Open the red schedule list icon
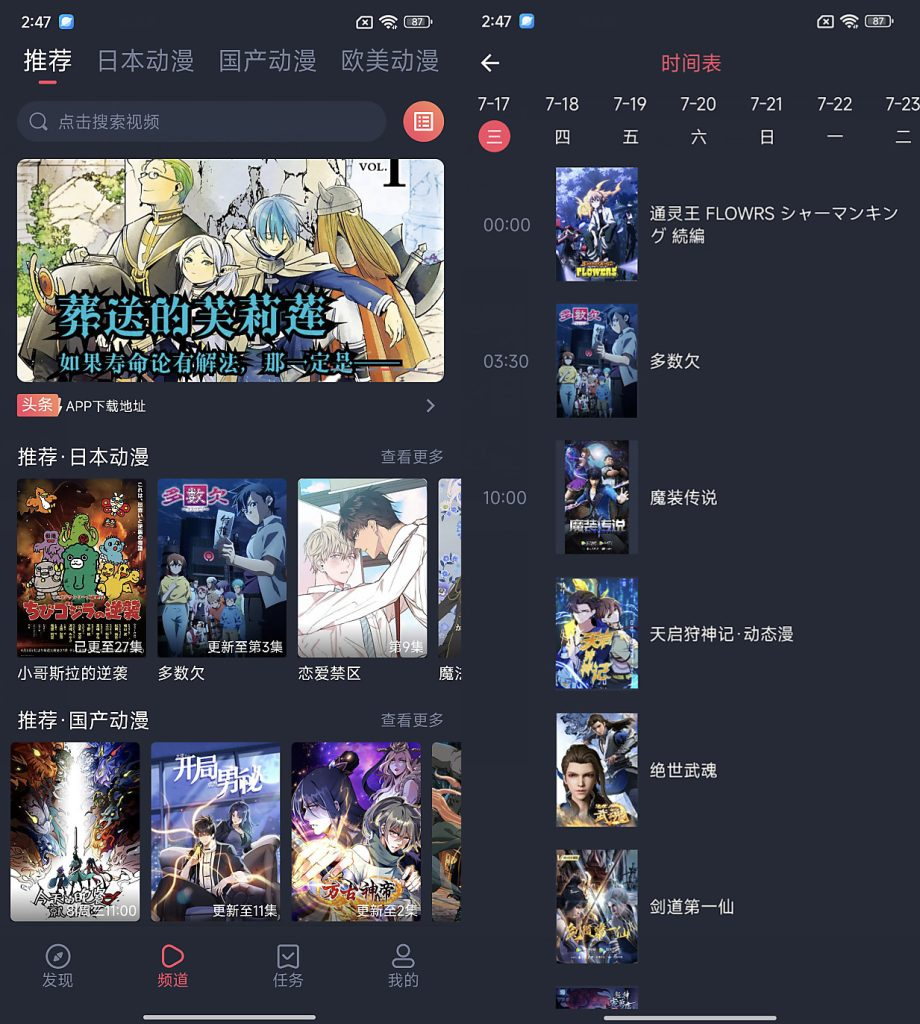 click(423, 121)
